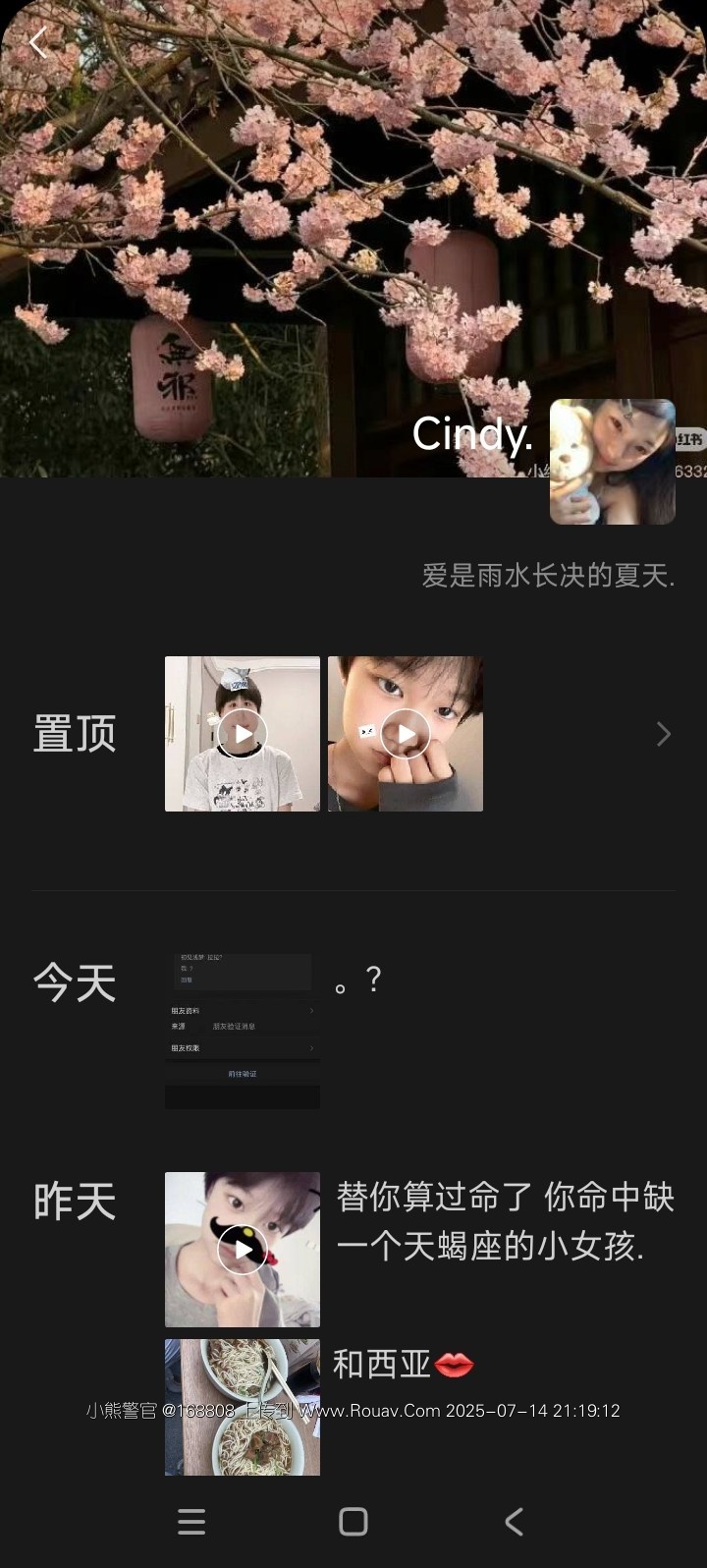Tap the system back button
707x1568 pixels.
[514, 1522]
